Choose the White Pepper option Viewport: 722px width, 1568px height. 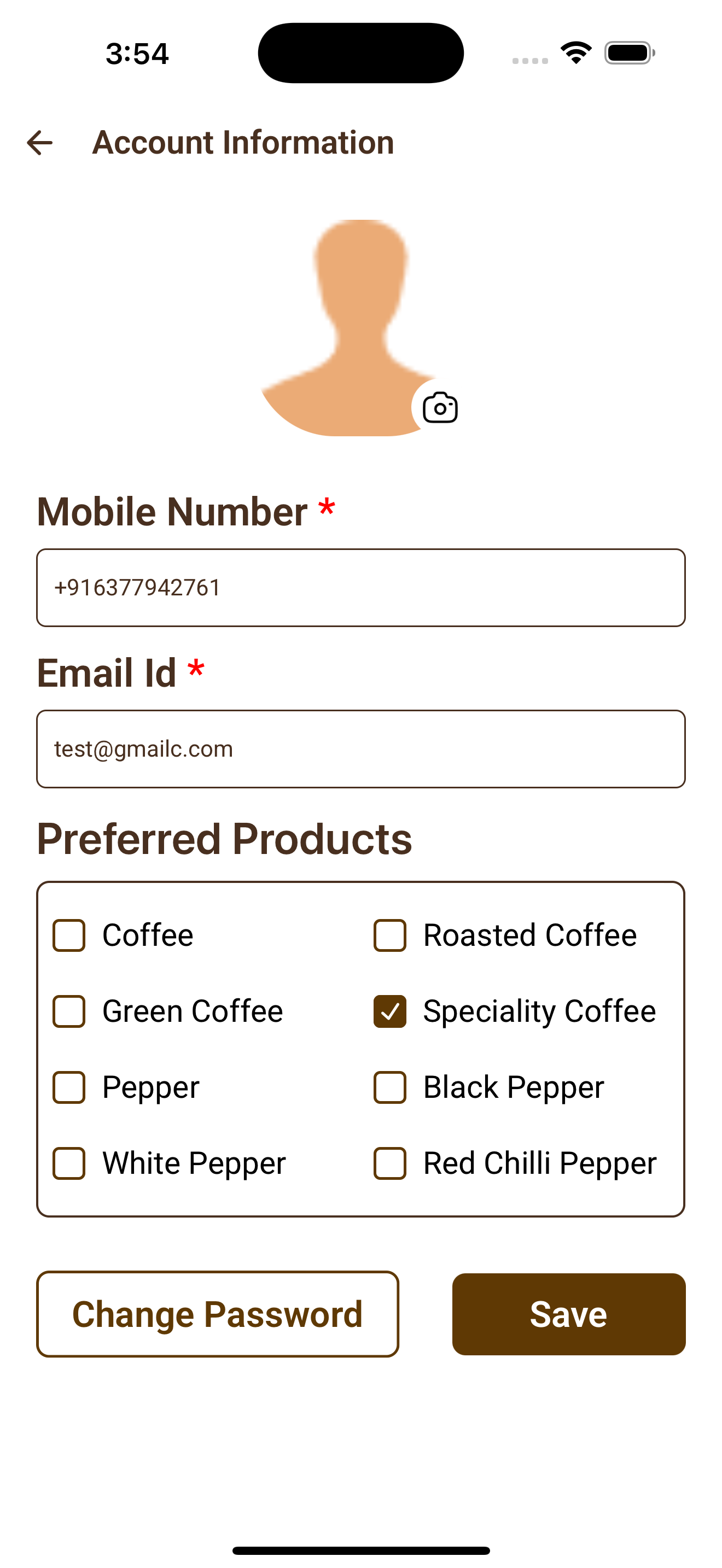click(x=69, y=1164)
